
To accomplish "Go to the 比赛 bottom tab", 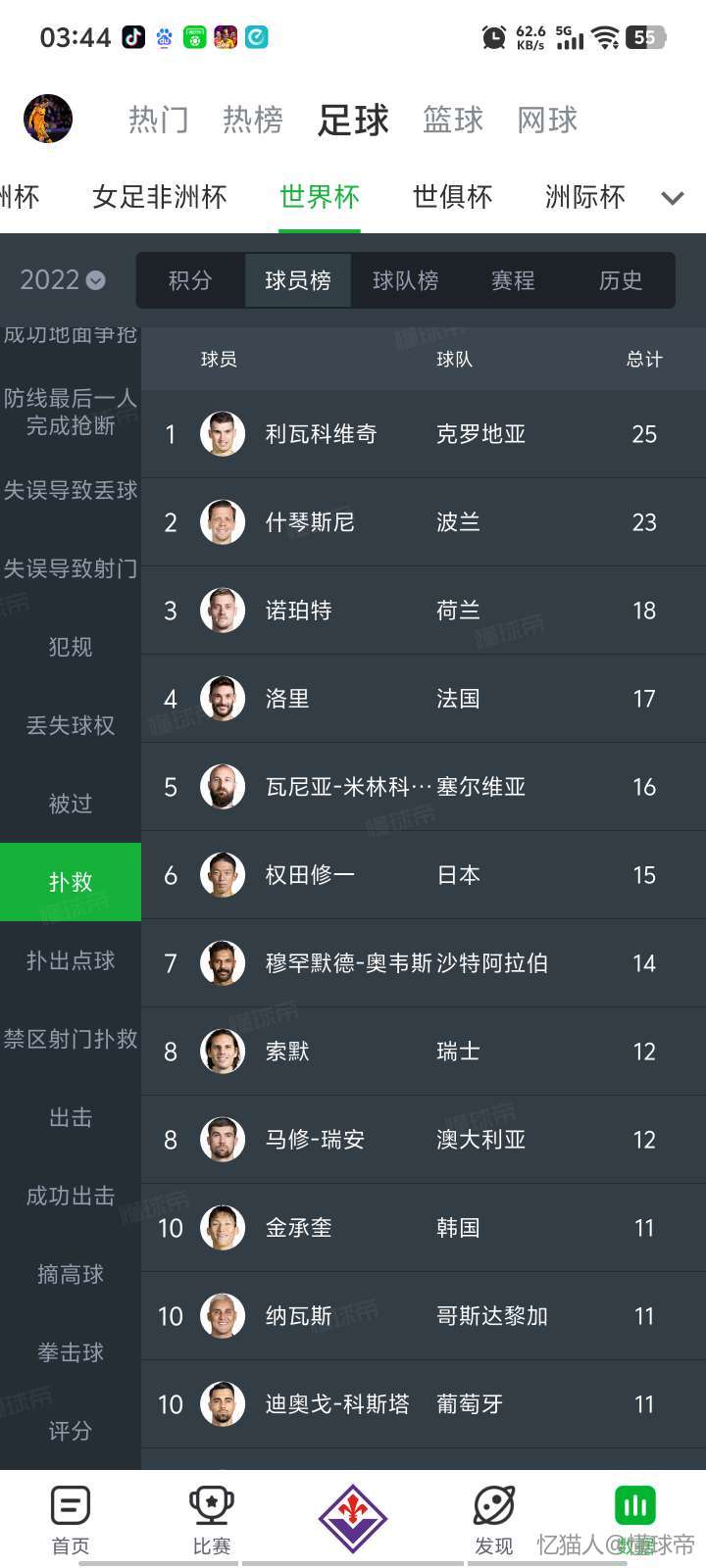I will pos(211,1519).
